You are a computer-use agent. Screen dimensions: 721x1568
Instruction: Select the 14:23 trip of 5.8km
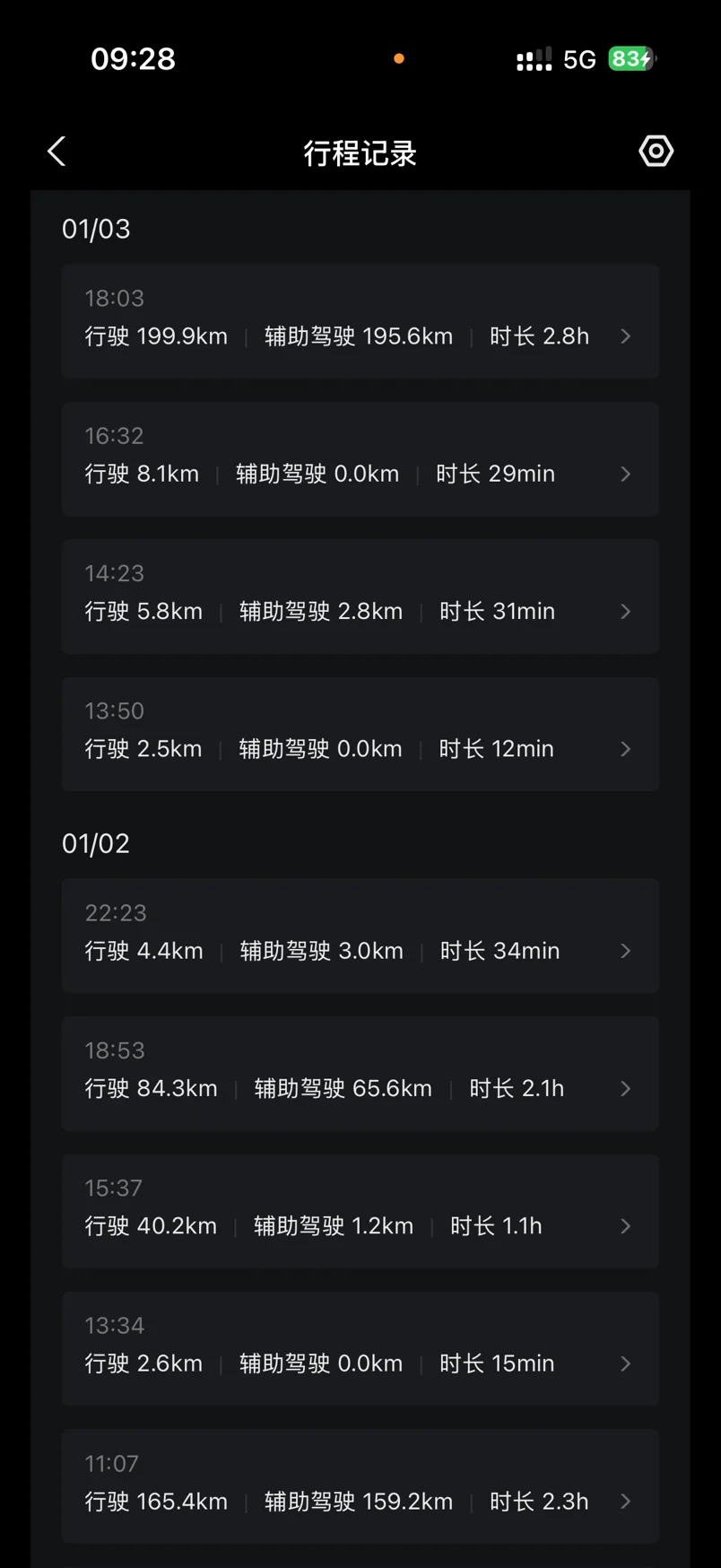[360, 596]
